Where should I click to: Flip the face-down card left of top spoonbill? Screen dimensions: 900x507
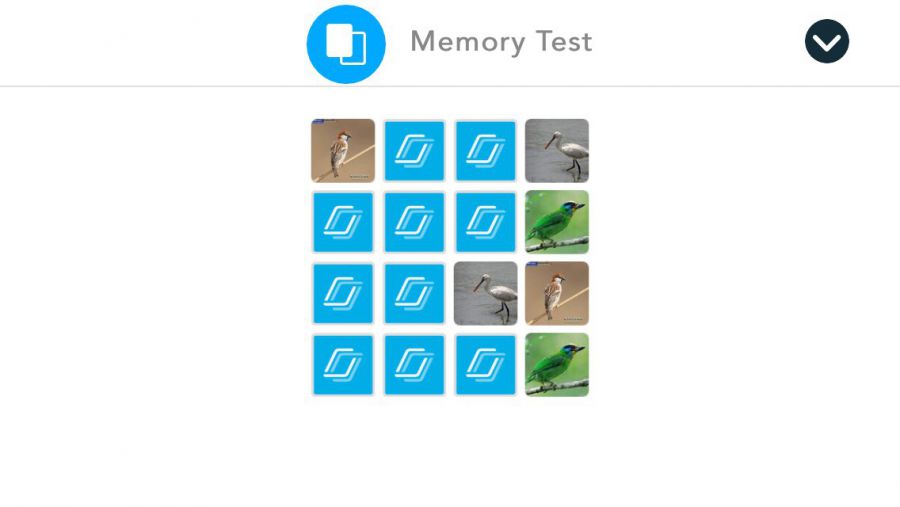486,151
